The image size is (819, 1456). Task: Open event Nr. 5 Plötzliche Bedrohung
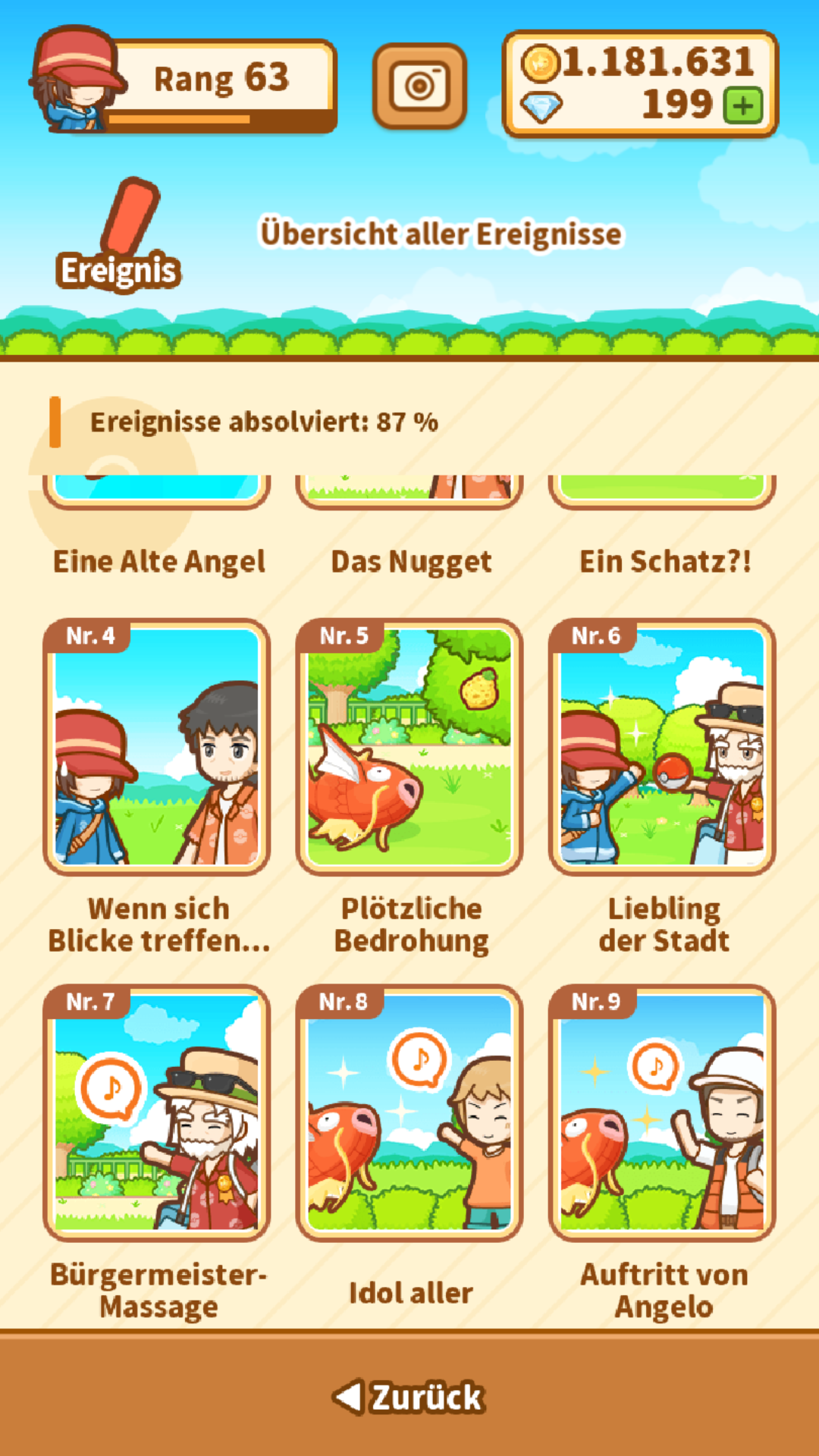(409, 747)
